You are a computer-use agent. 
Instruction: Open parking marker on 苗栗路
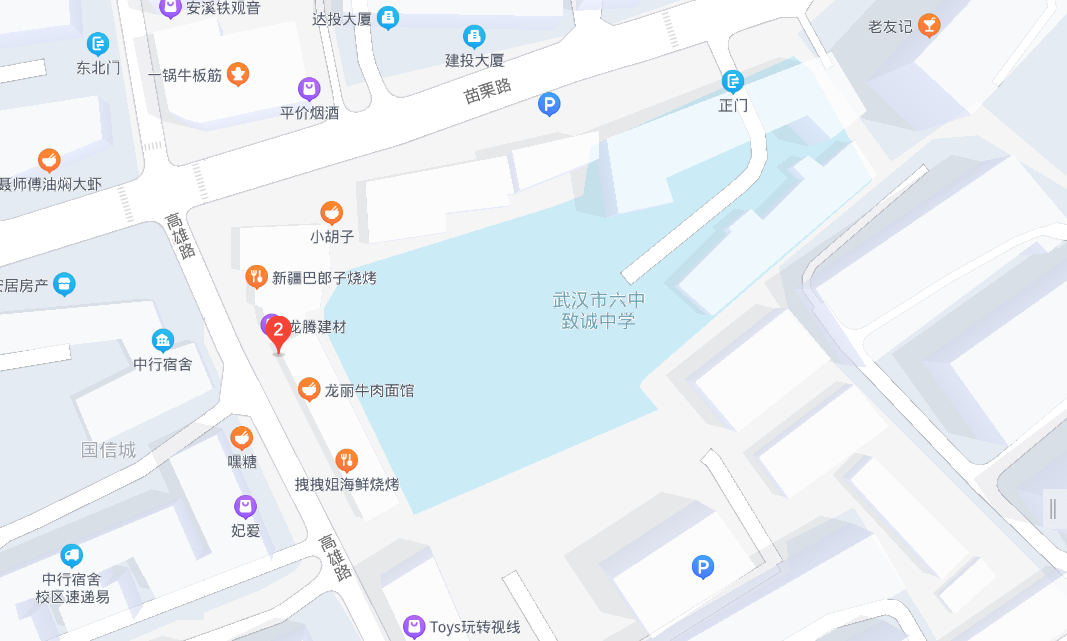click(x=548, y=103)
